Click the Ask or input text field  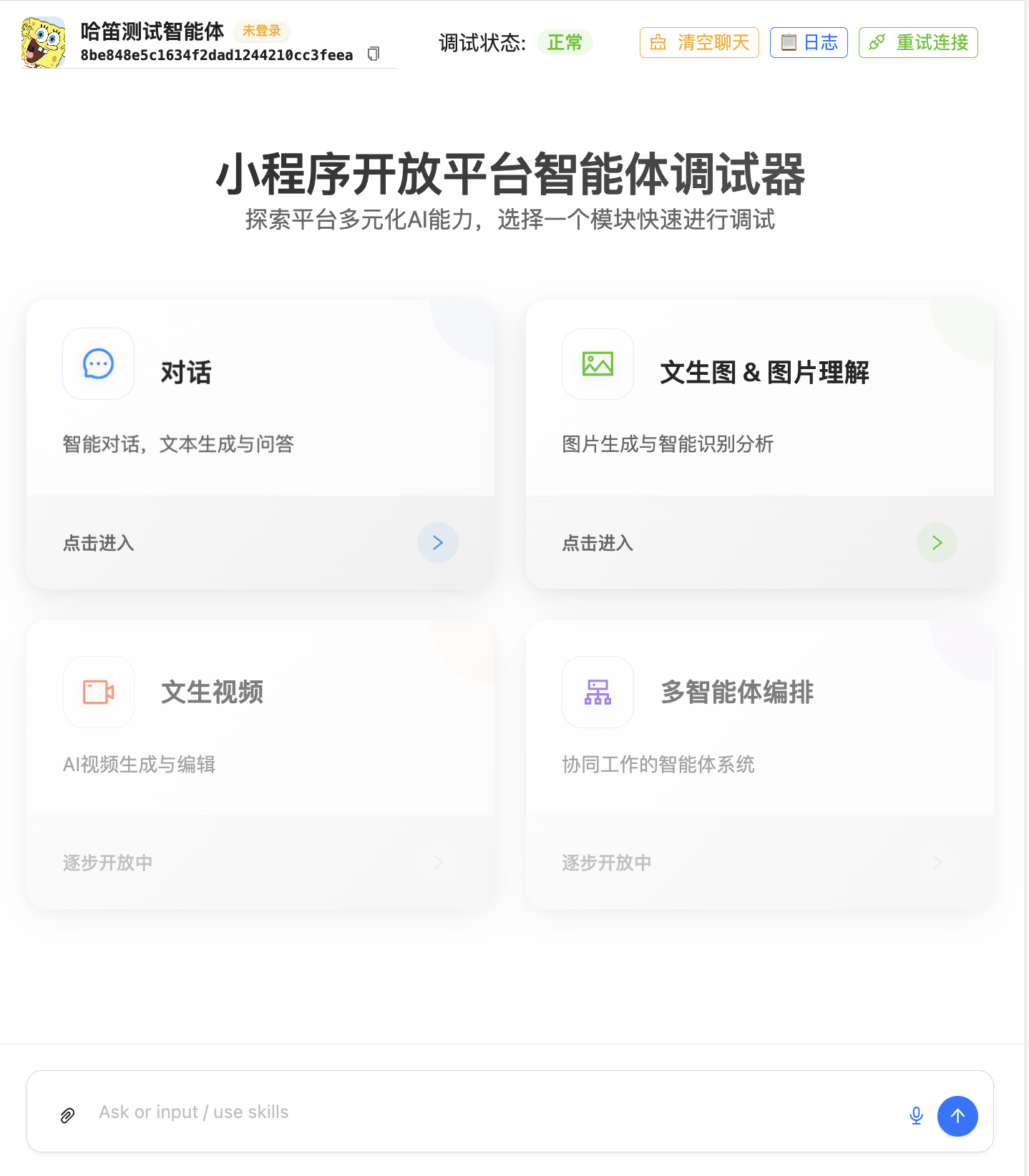tap(429, 1112)
